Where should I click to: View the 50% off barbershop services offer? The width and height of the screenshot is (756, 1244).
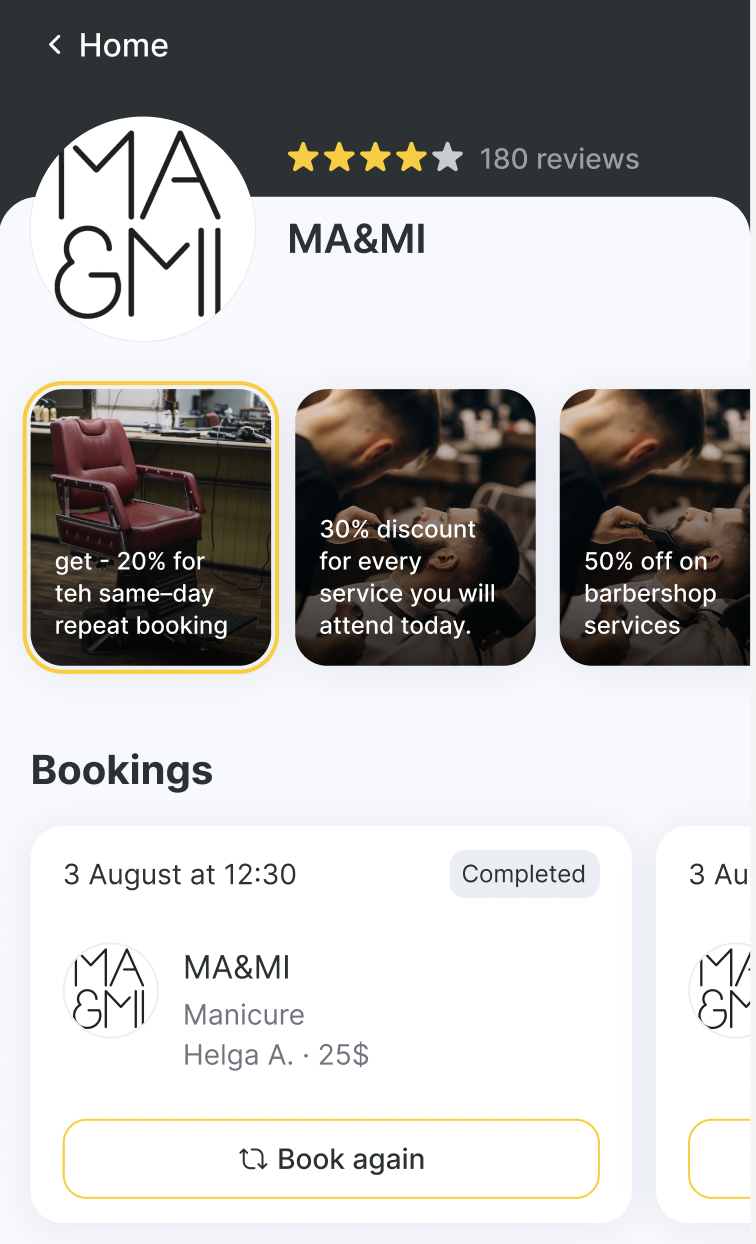coord(655,527)
